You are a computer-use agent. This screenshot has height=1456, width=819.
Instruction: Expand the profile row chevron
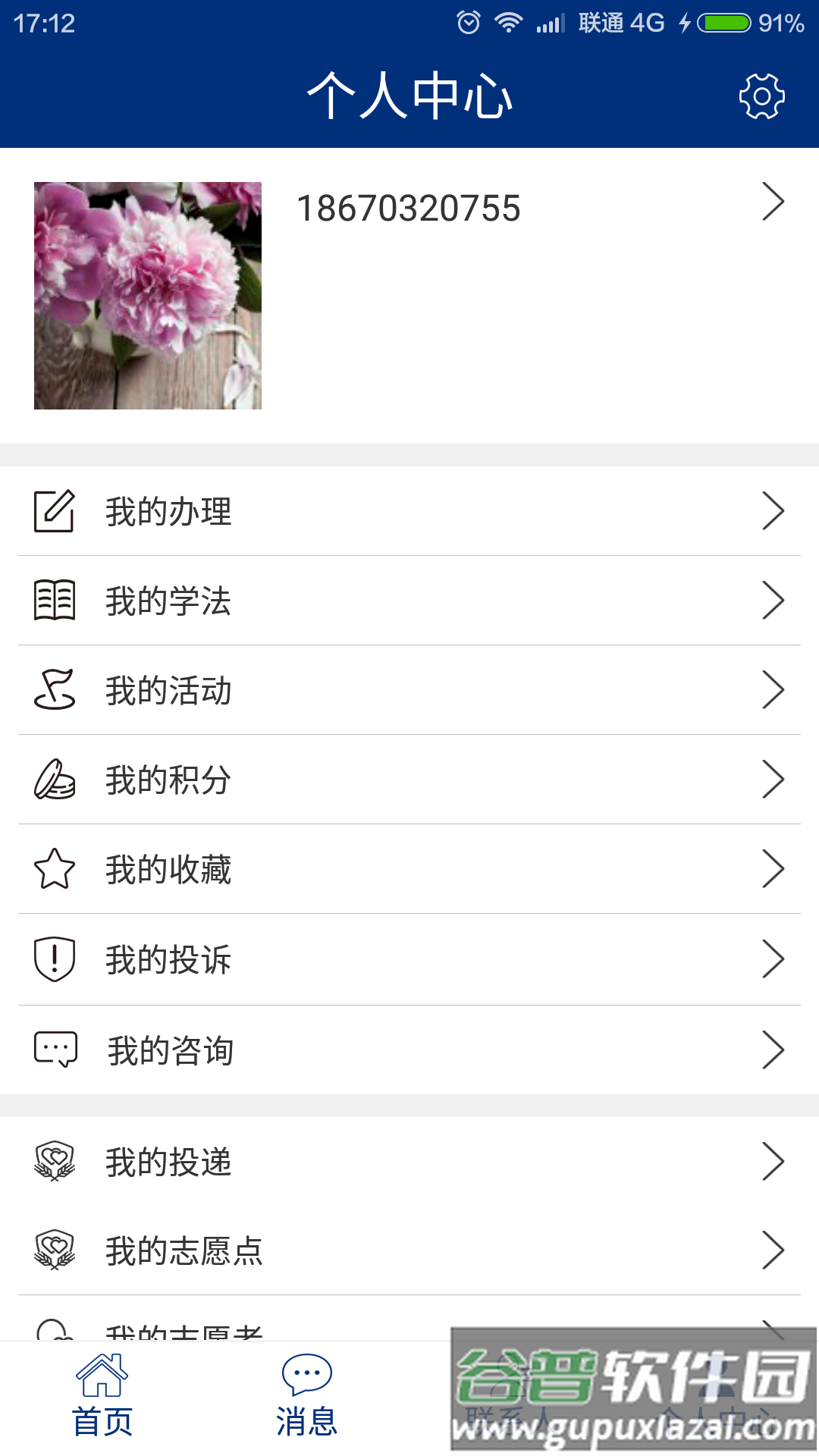point(773,201)
